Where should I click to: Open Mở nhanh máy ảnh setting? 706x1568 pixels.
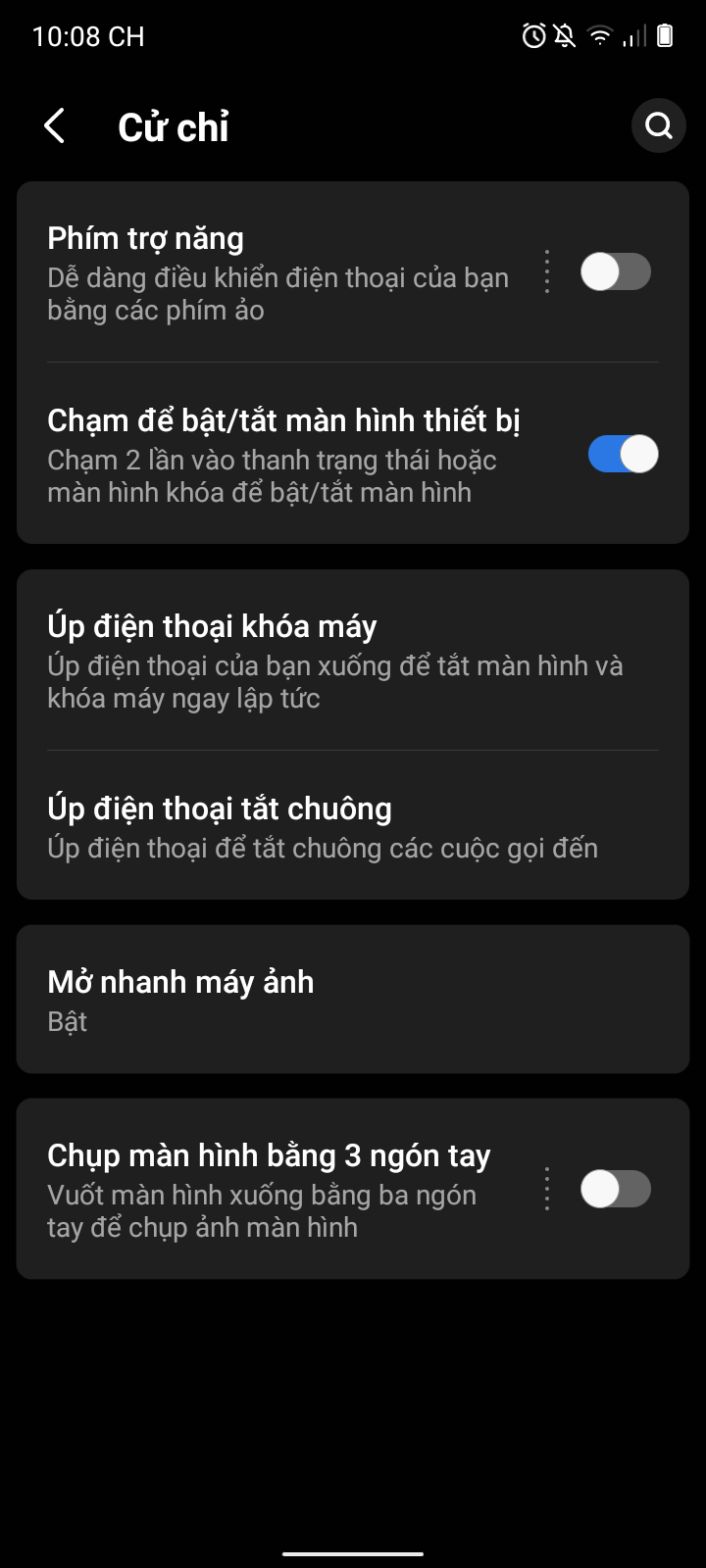333,999
